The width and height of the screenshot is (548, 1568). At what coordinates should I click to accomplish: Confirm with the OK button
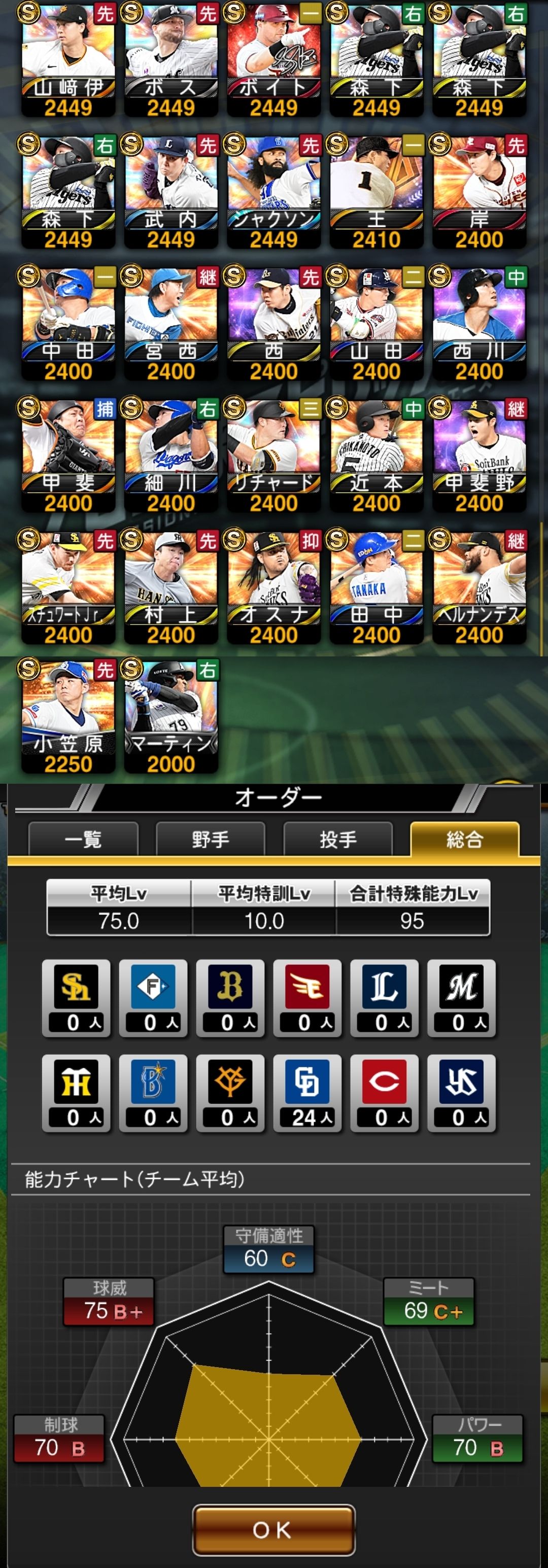273,1529
